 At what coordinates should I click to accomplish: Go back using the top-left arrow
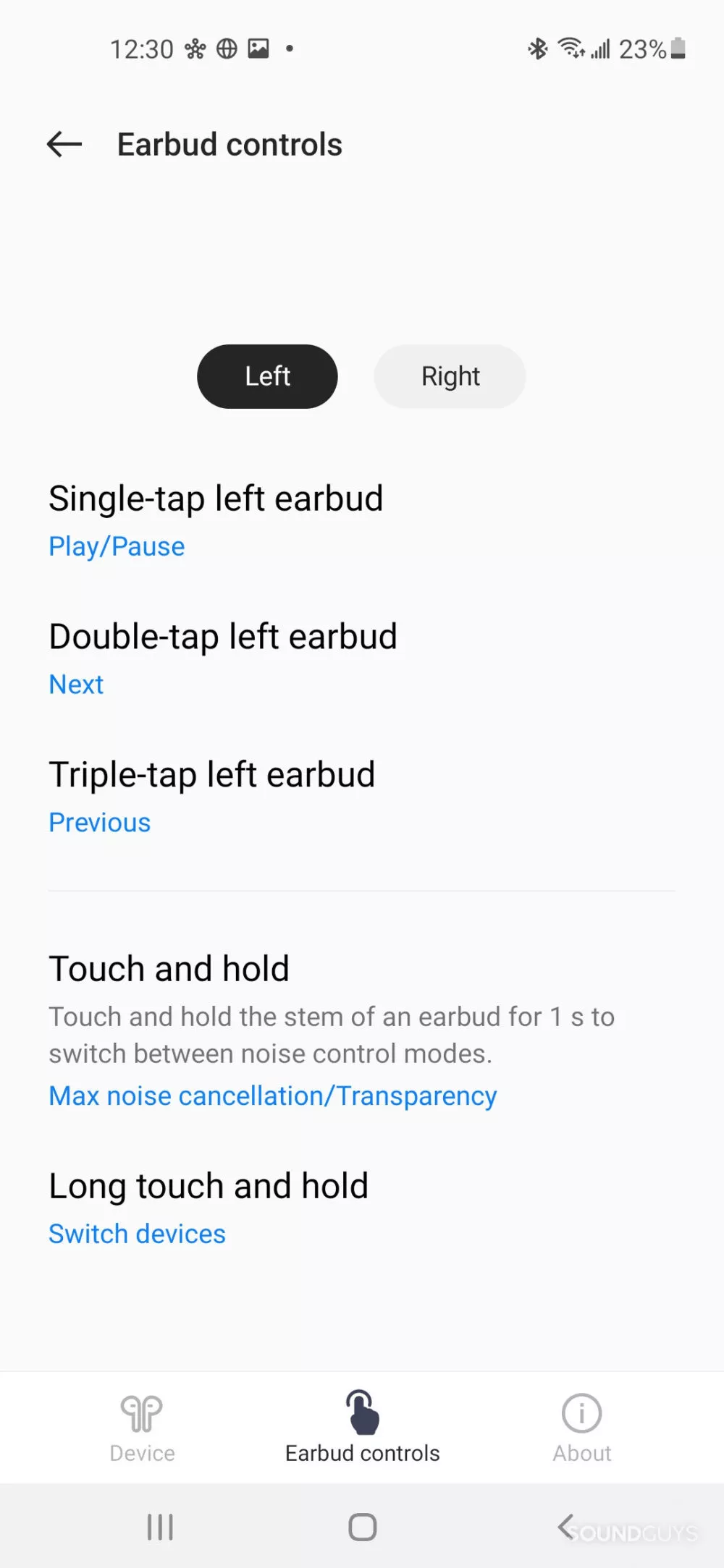click(64, 145)
